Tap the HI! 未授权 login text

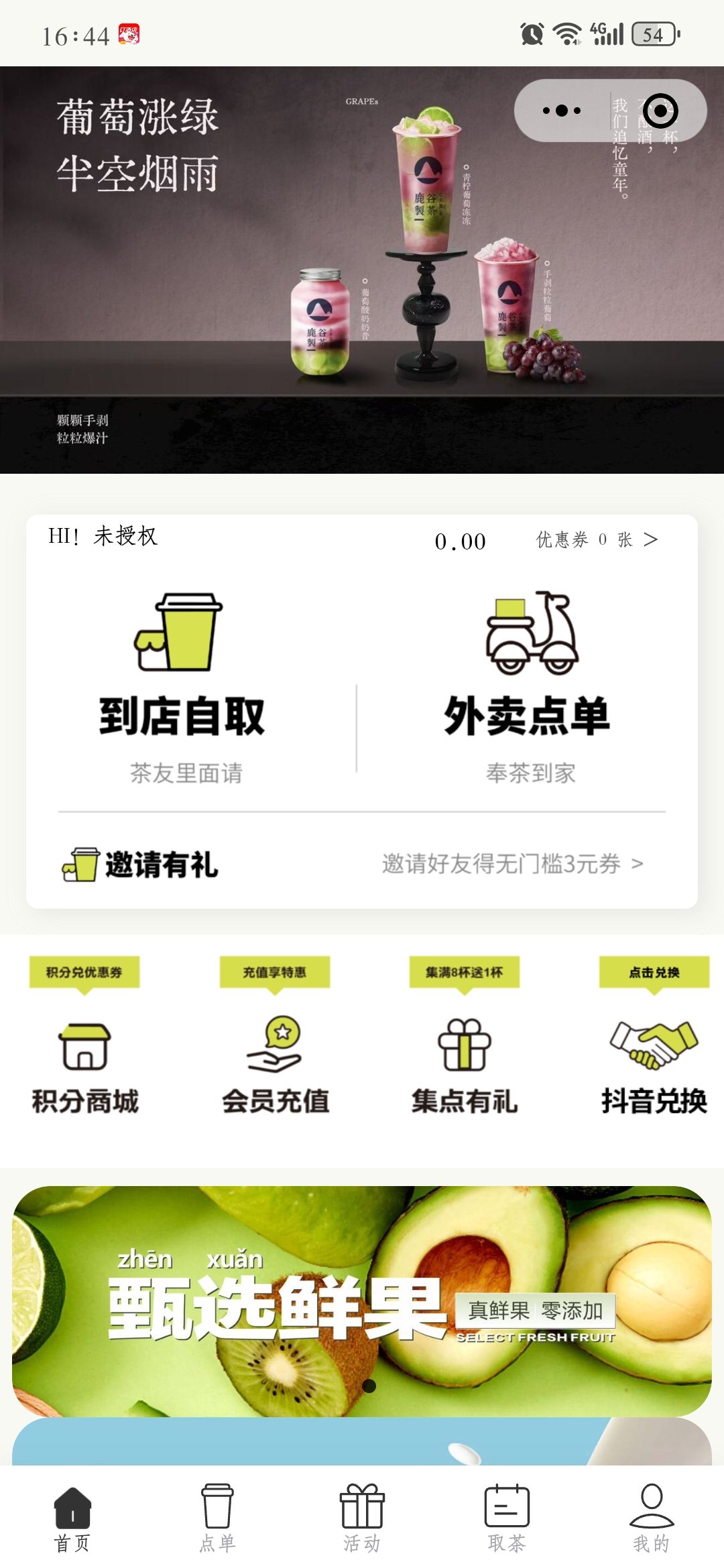(102, 537)
